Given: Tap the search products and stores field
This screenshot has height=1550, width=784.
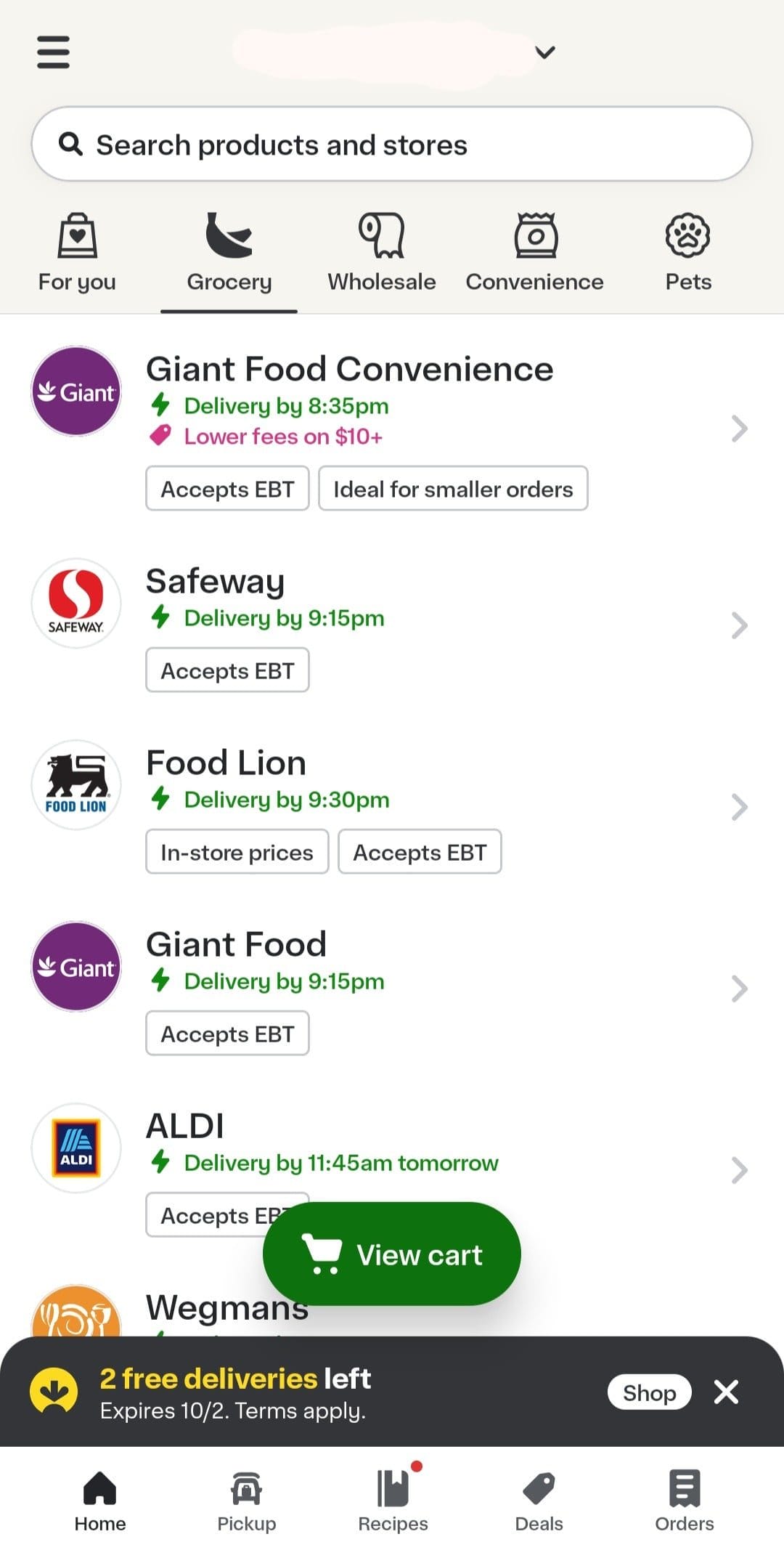Looking at the screenshot, I should click(x=392, y=145).
